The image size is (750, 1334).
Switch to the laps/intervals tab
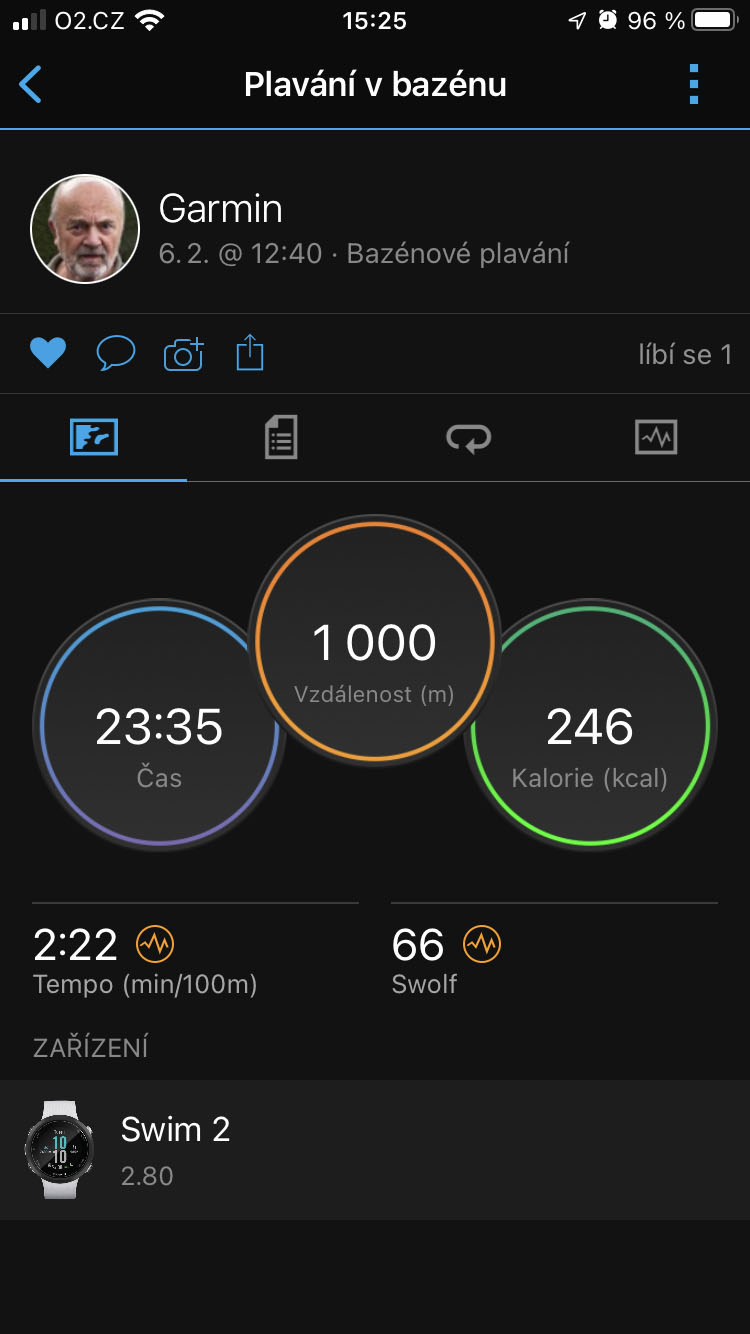click(x=468, y=438)
